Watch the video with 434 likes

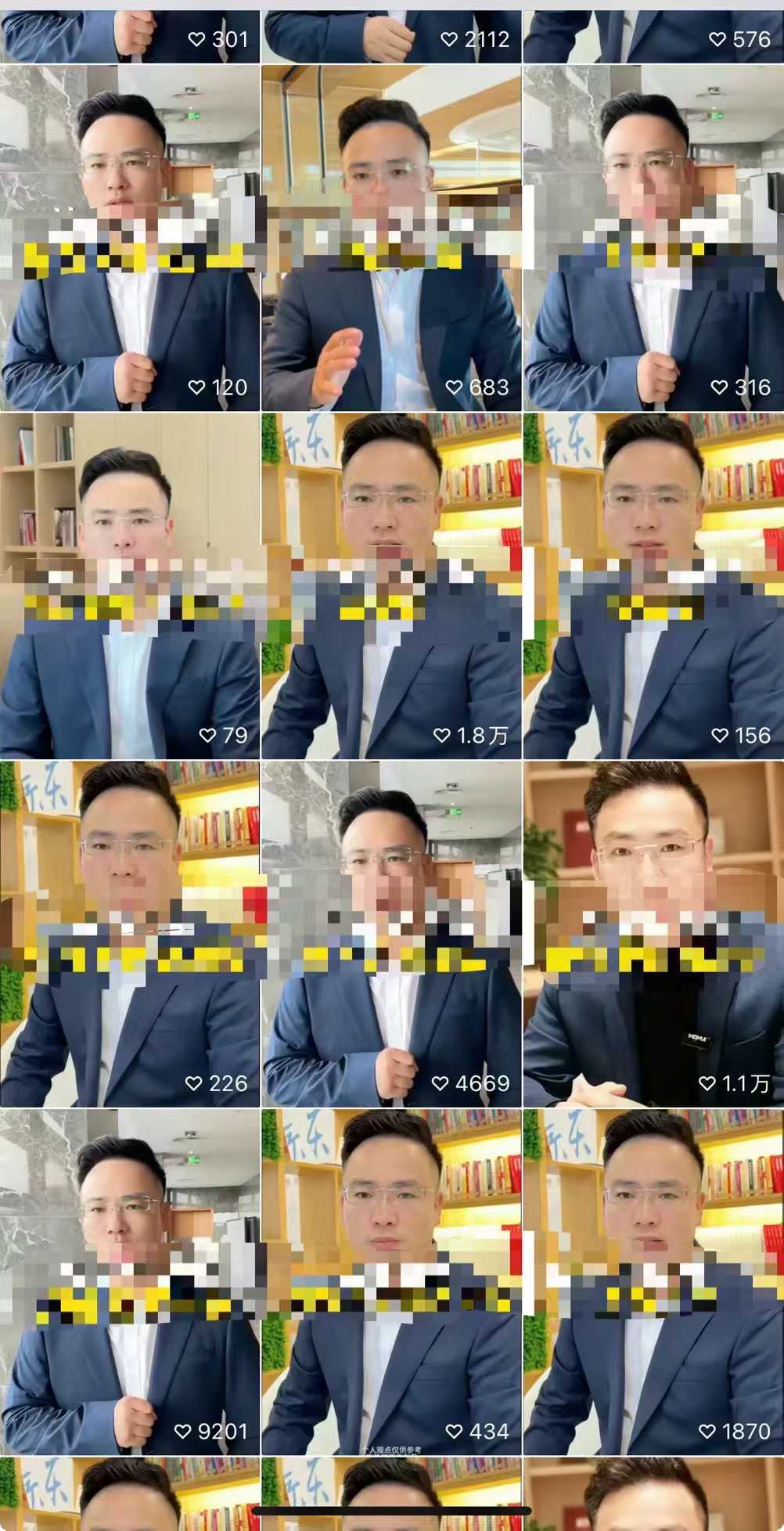(391, 1281)
